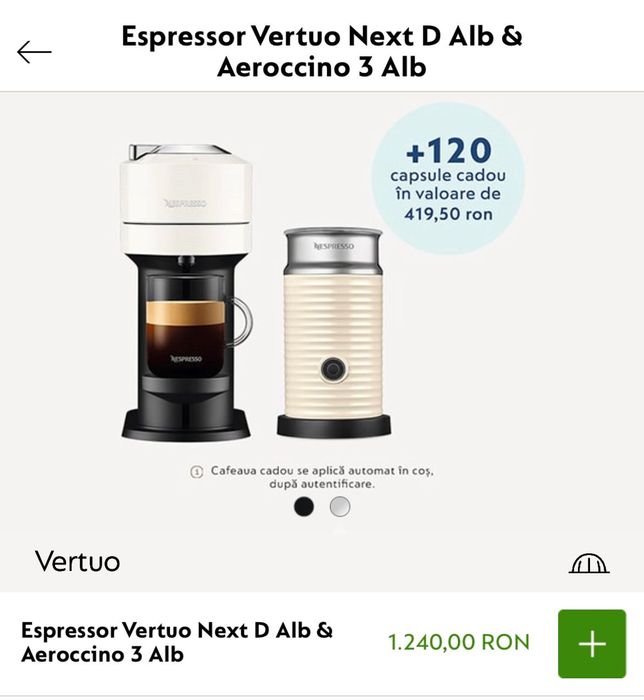Select the black color swatch
Screen dimensions: 644x700
click(x=304, y=507)
